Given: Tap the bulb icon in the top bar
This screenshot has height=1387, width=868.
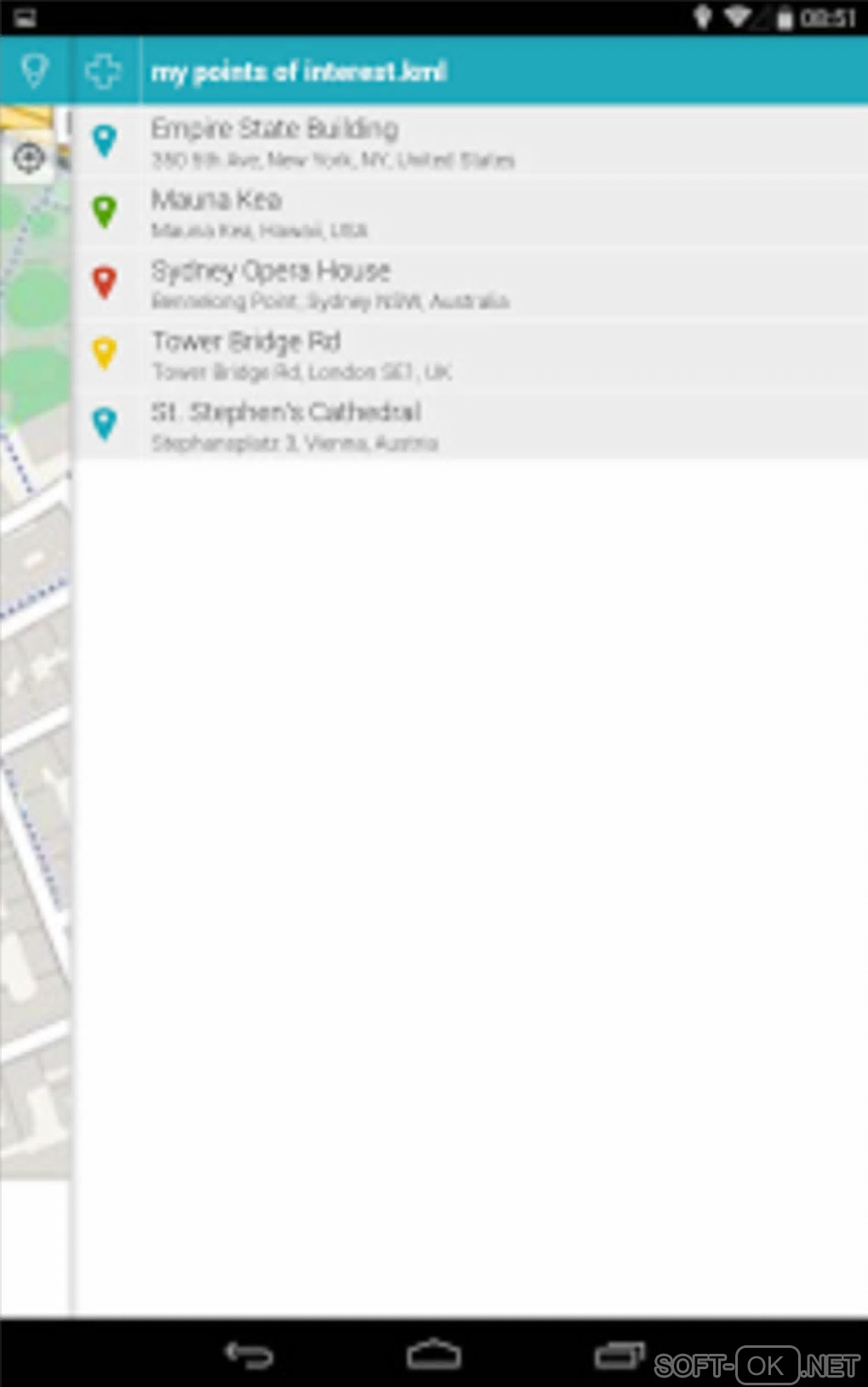Looking at the screenshot, I should [x=34, y=71].
